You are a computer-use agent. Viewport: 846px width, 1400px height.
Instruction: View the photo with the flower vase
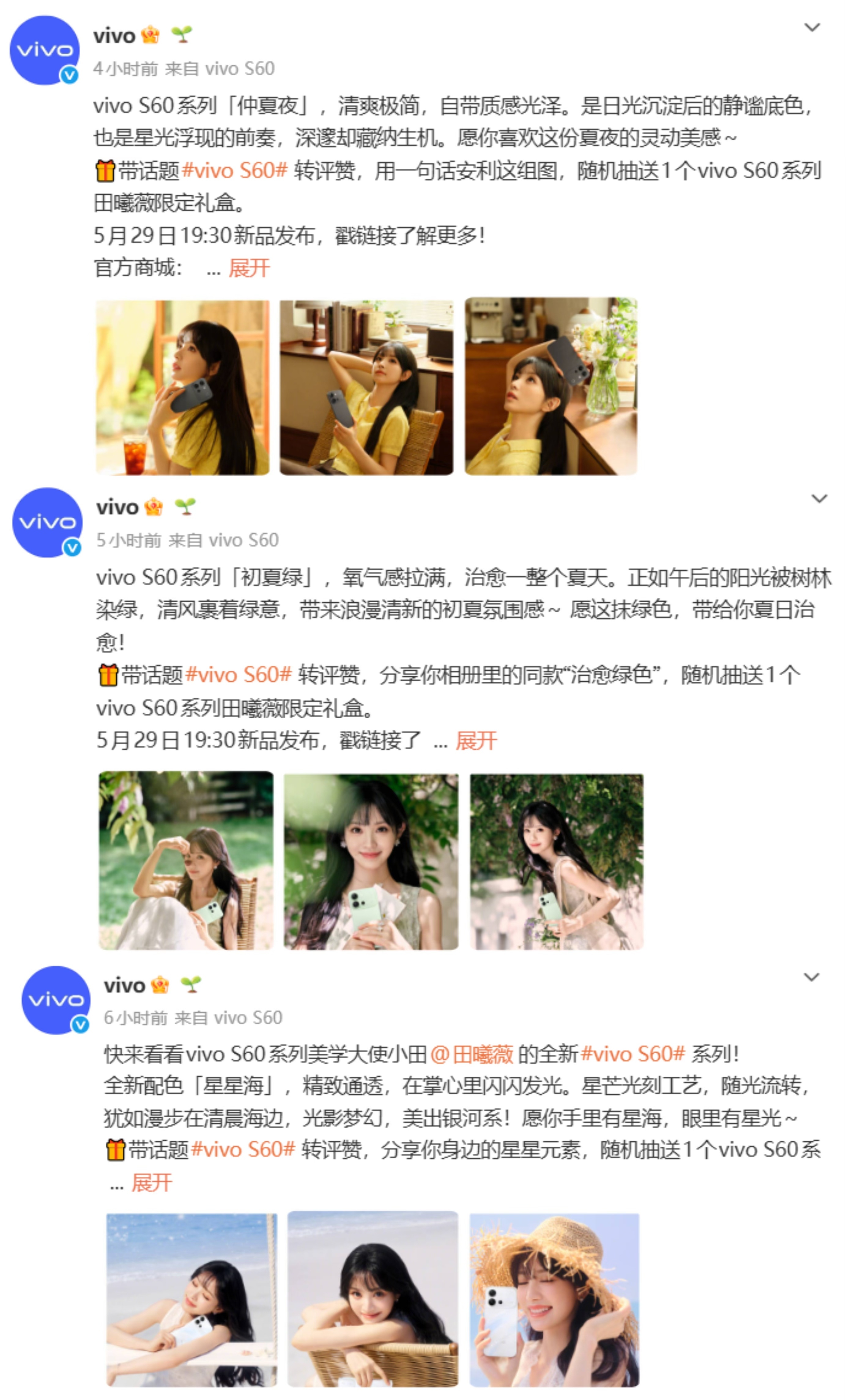[x=551, y=386]
